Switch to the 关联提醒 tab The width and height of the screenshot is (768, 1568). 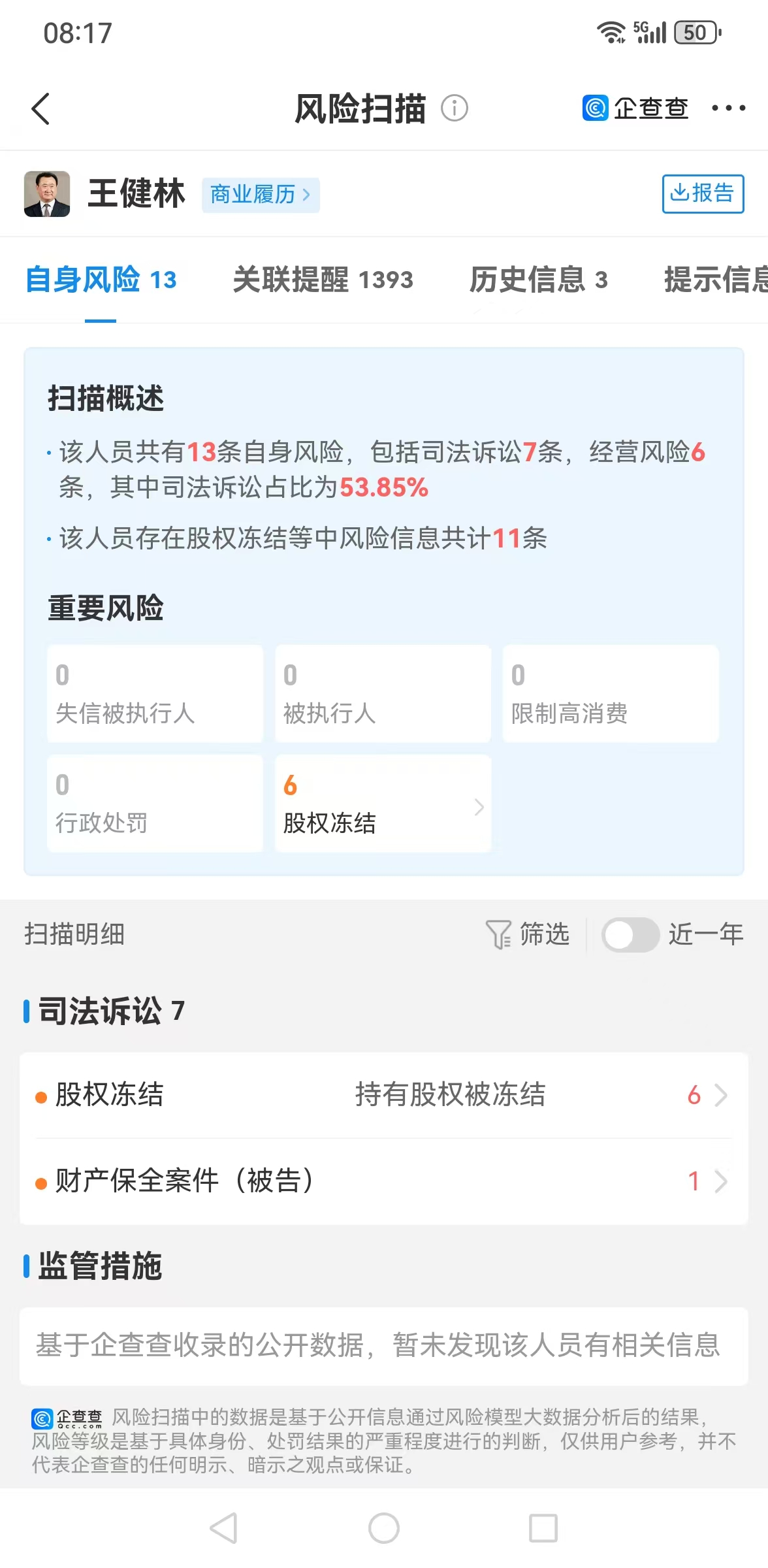tap(323, 280)
